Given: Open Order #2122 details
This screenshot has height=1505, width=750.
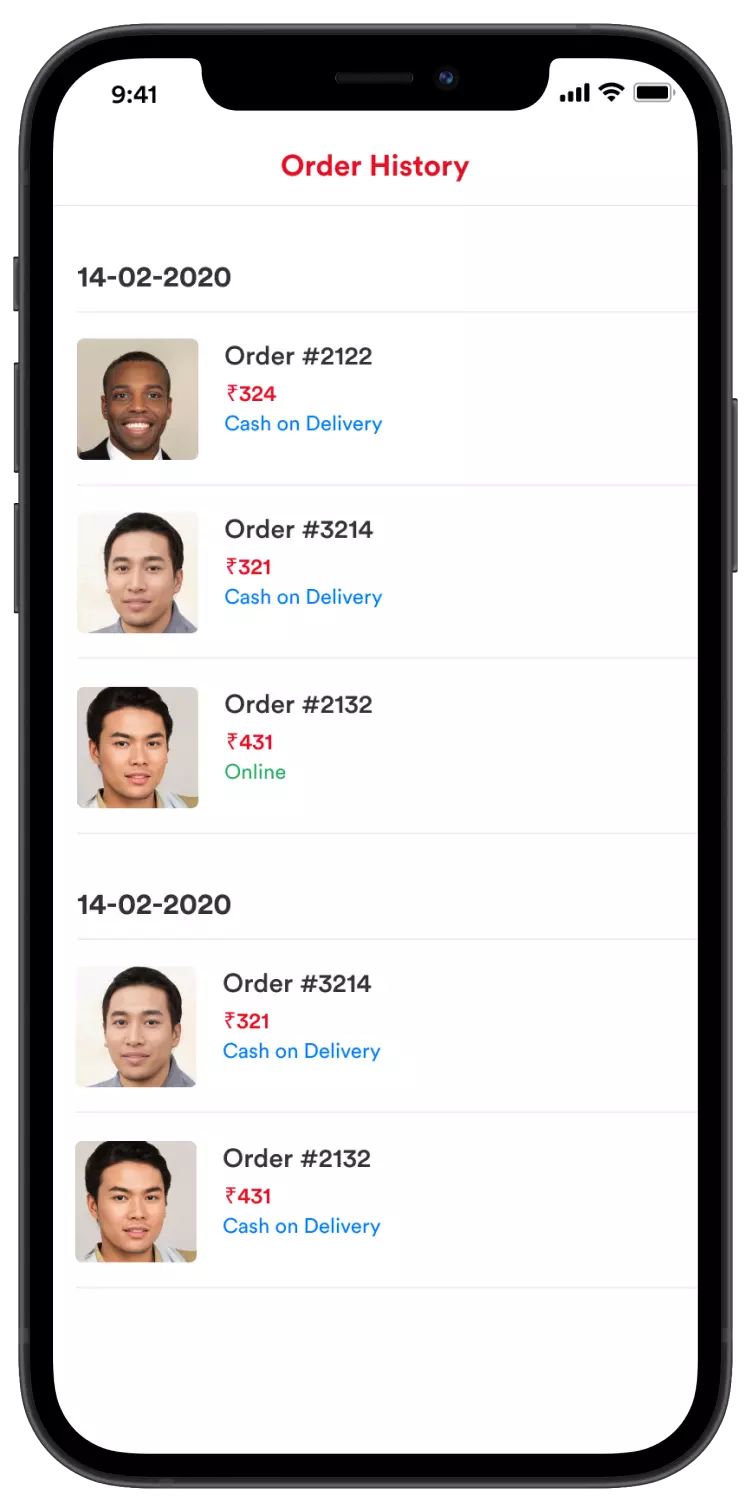Looking at the screenshot, I should (x=298, y=357).
